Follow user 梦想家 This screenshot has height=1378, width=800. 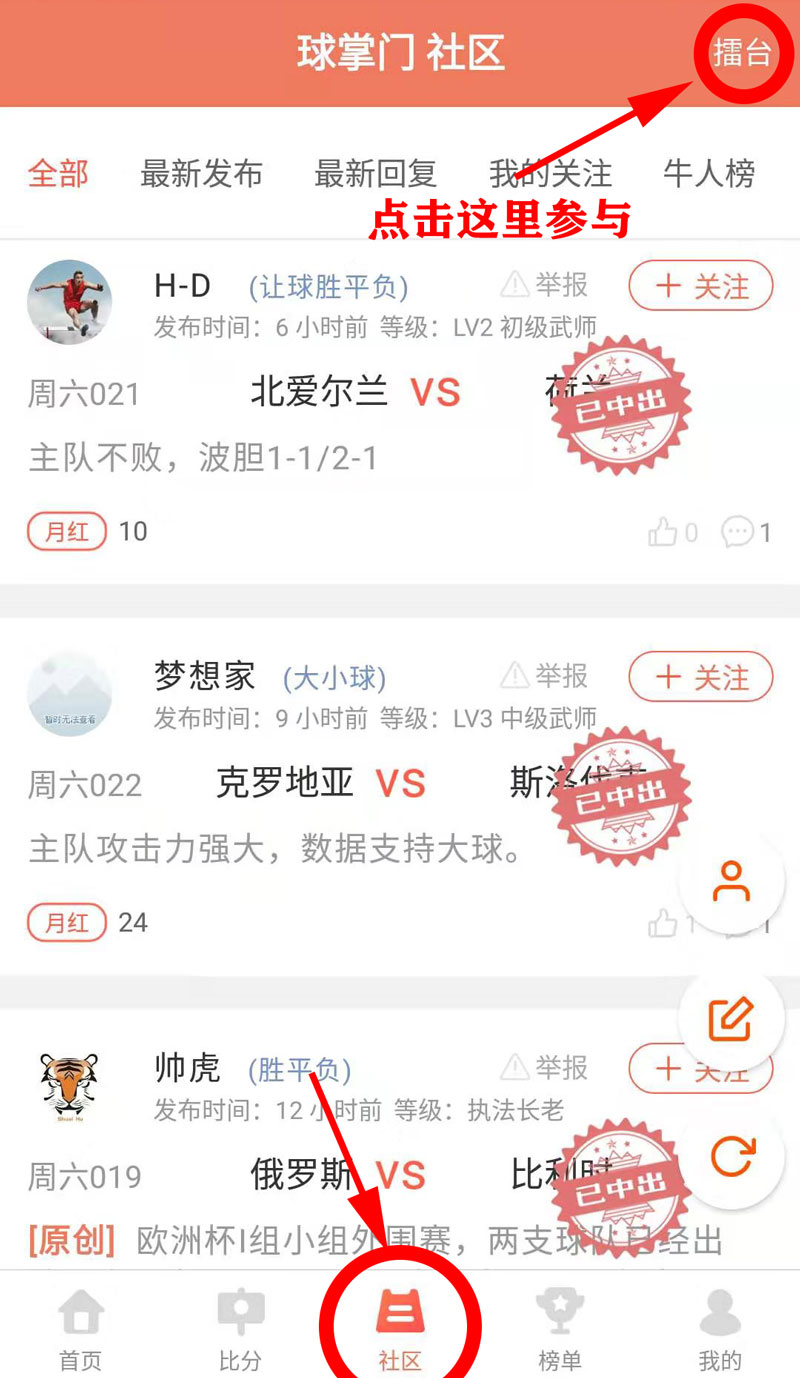click(700, 678)
